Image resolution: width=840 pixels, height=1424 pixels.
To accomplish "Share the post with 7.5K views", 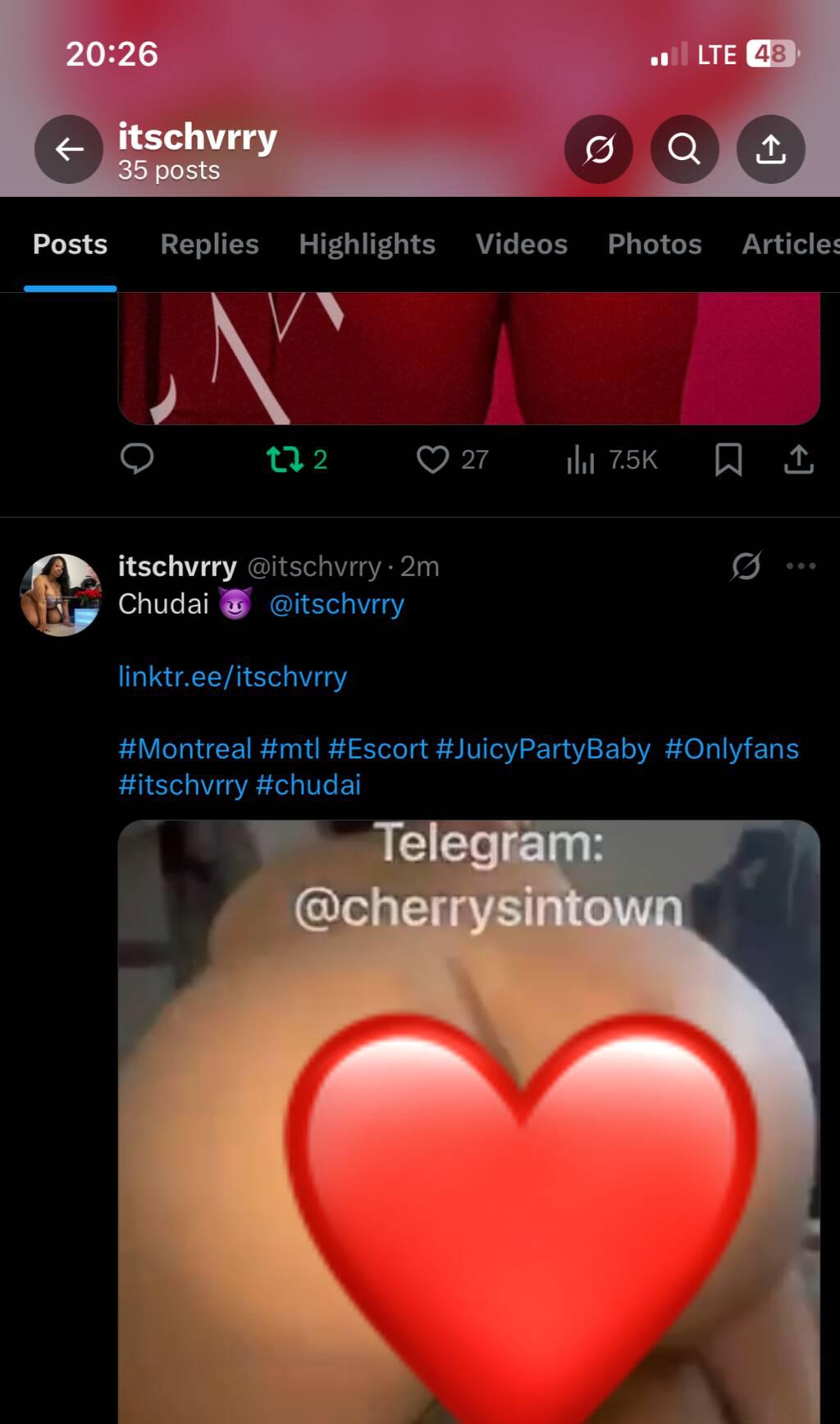I will (x=799, y=459).
